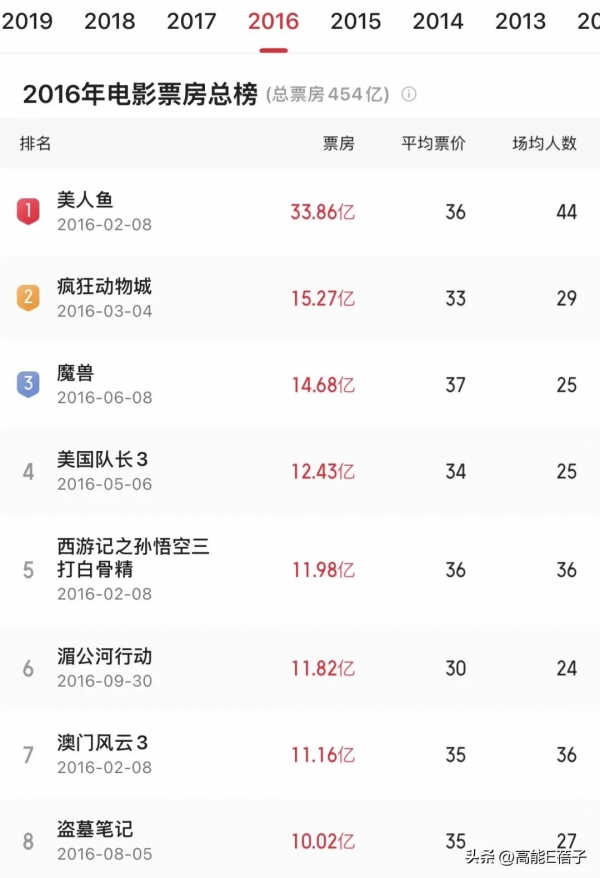Open the 2013 box office tab
Screen dimensions: 600x878
[520, 21]
